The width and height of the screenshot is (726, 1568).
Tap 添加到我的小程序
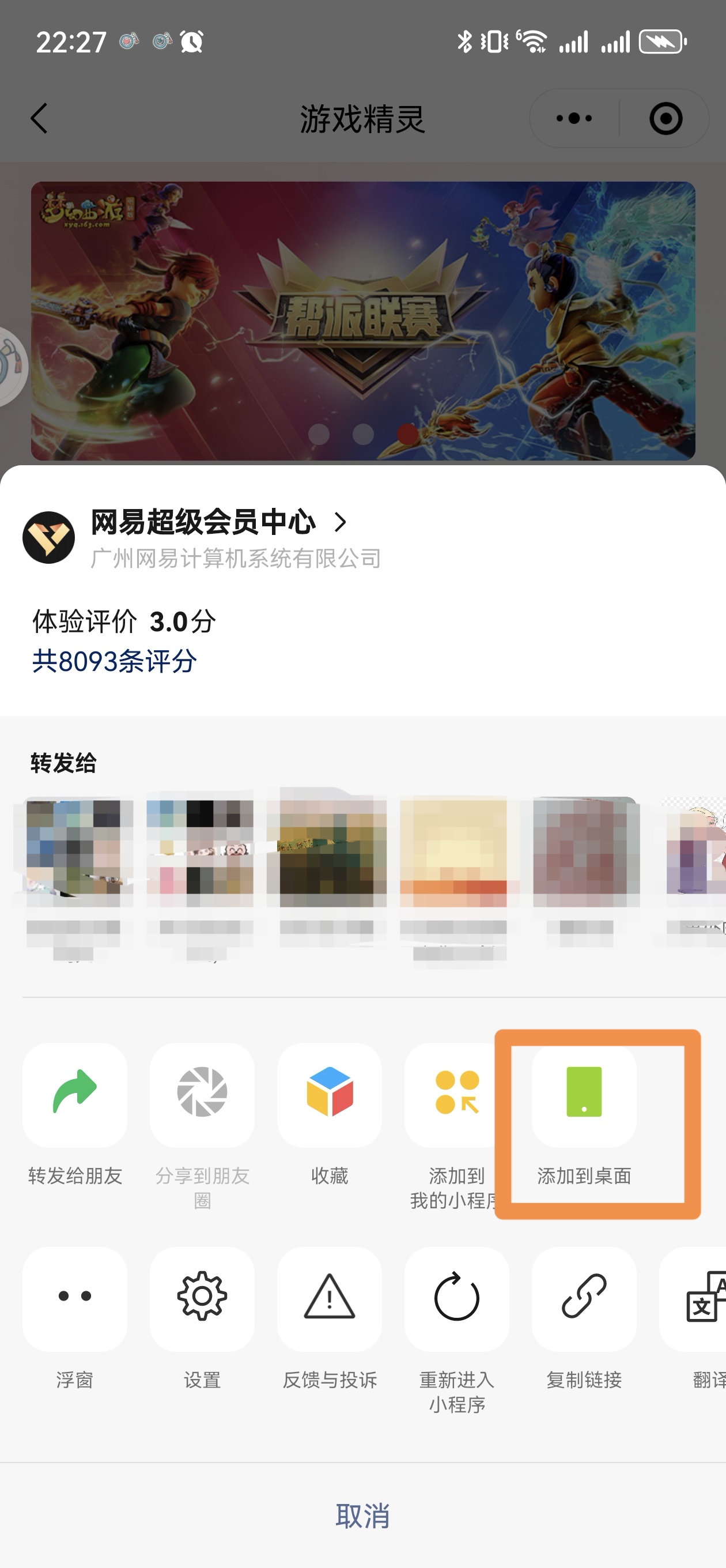[x=456, y=1096]
